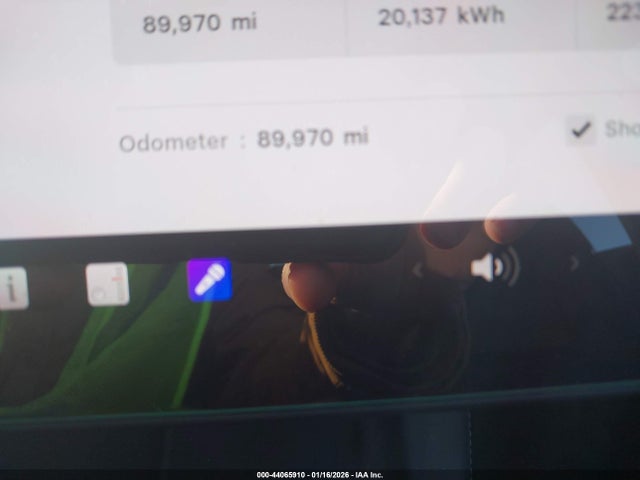Viewport: 640px width, 480px height.
Task: Open the purple microphone karaoke app
Action: coord(210,280)
